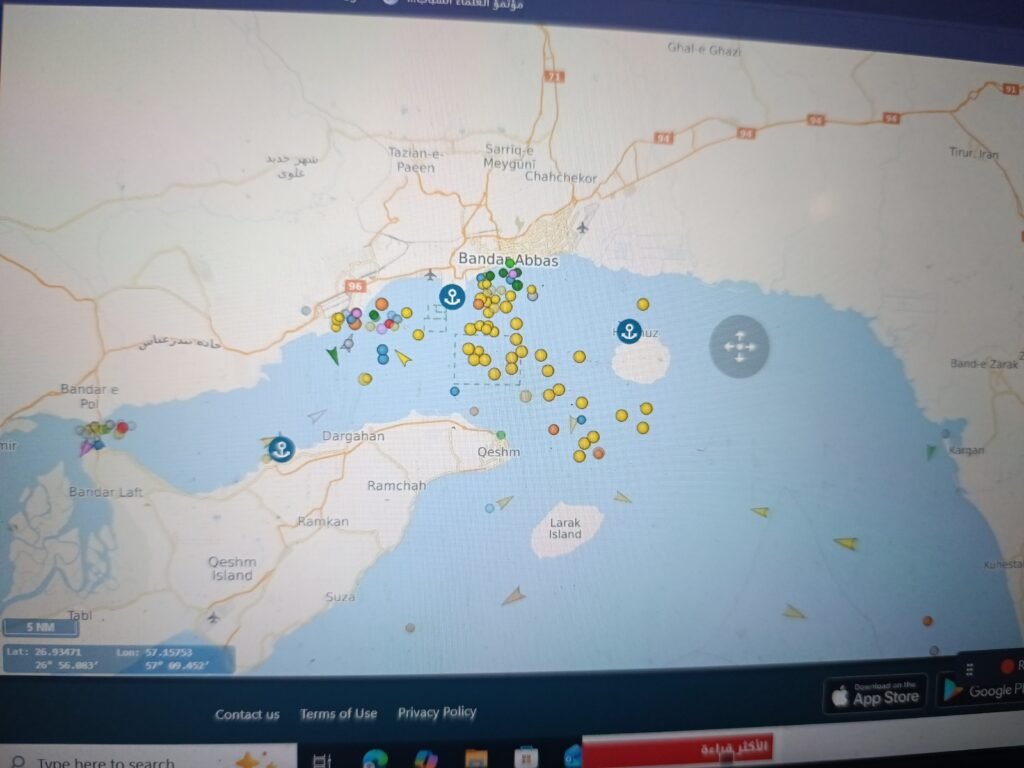
Task: Open the port anchor marker at Hormuz island
Action: 628,331
